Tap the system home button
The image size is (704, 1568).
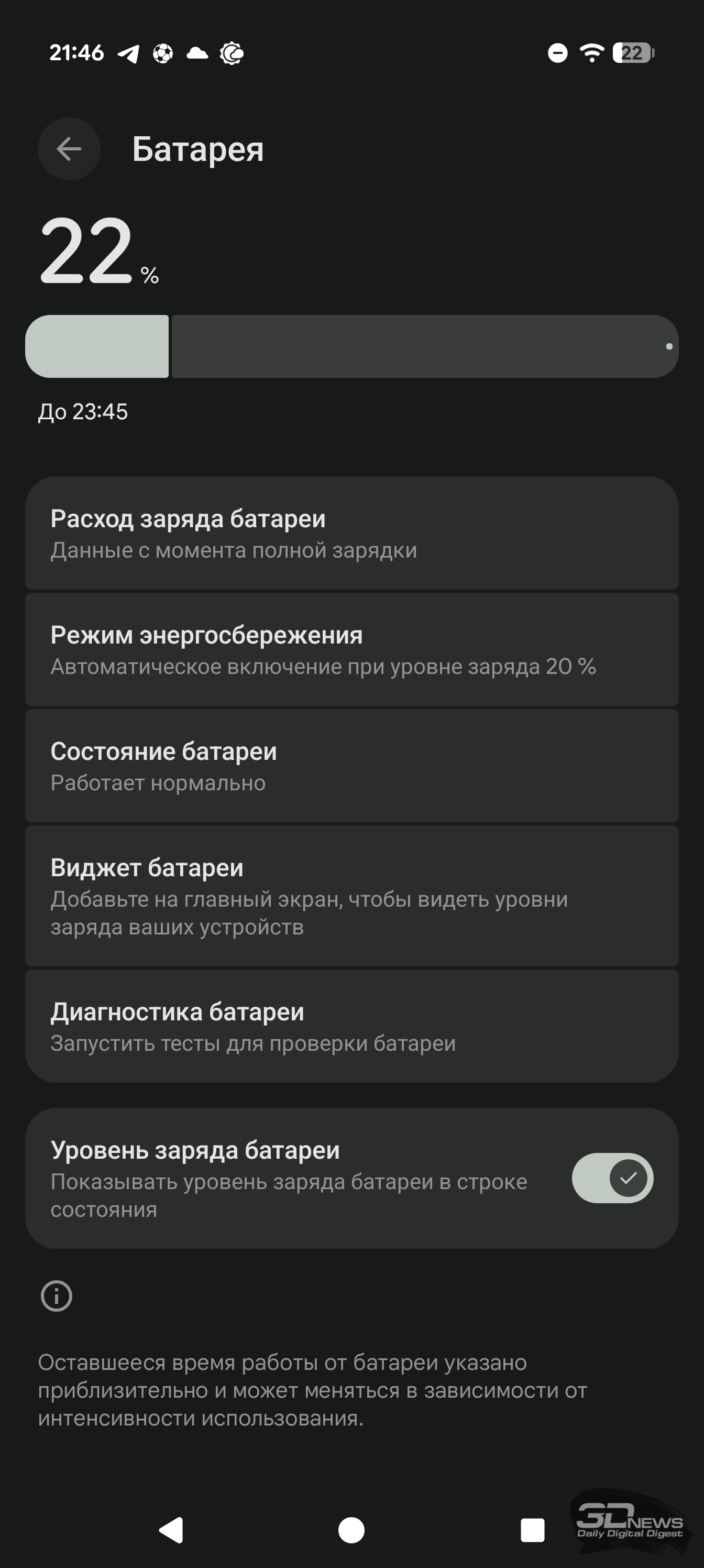click(x=351, y=1530)
